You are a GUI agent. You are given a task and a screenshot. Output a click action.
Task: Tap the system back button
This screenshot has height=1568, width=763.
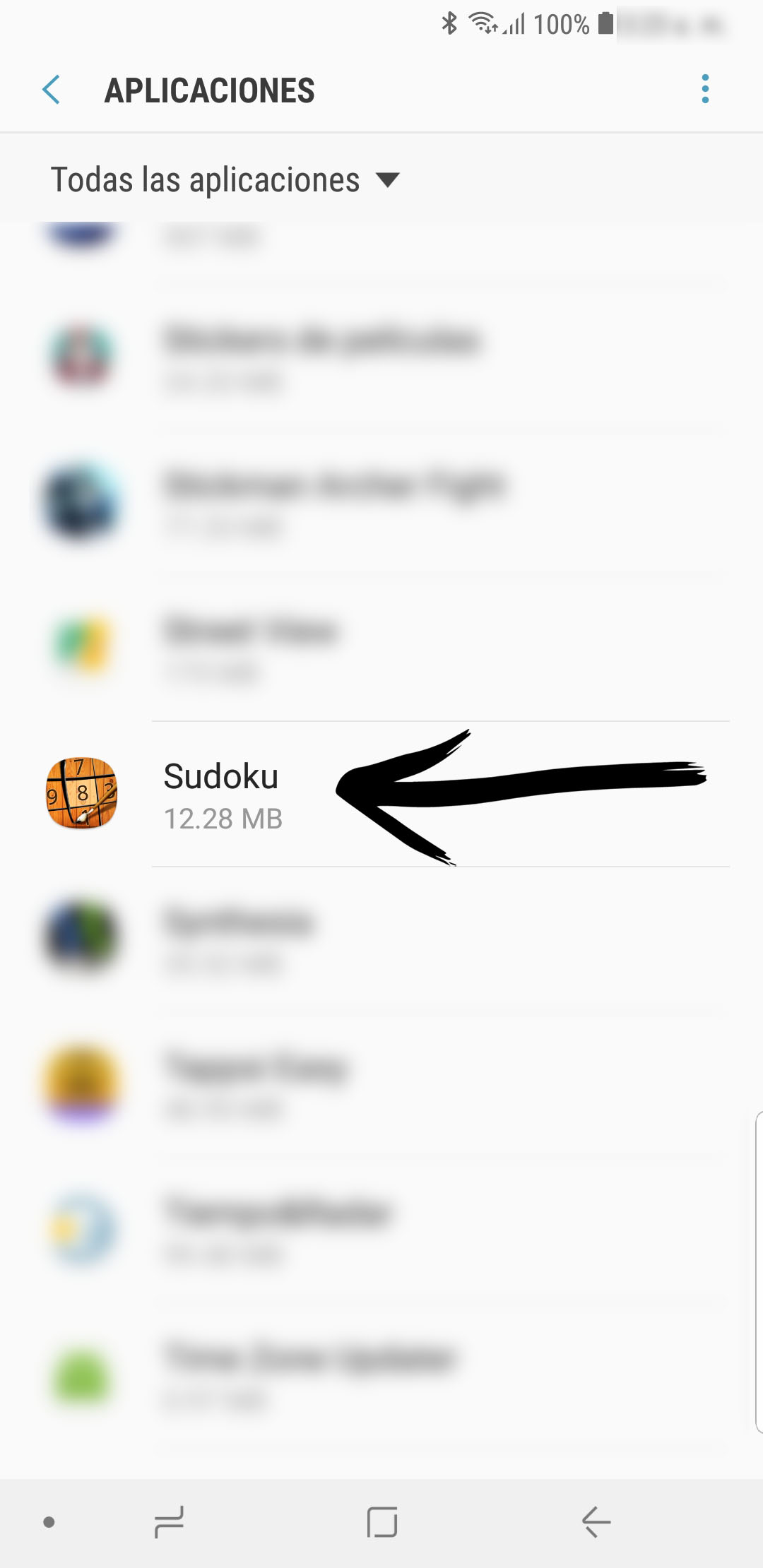tap(596, 1521)
